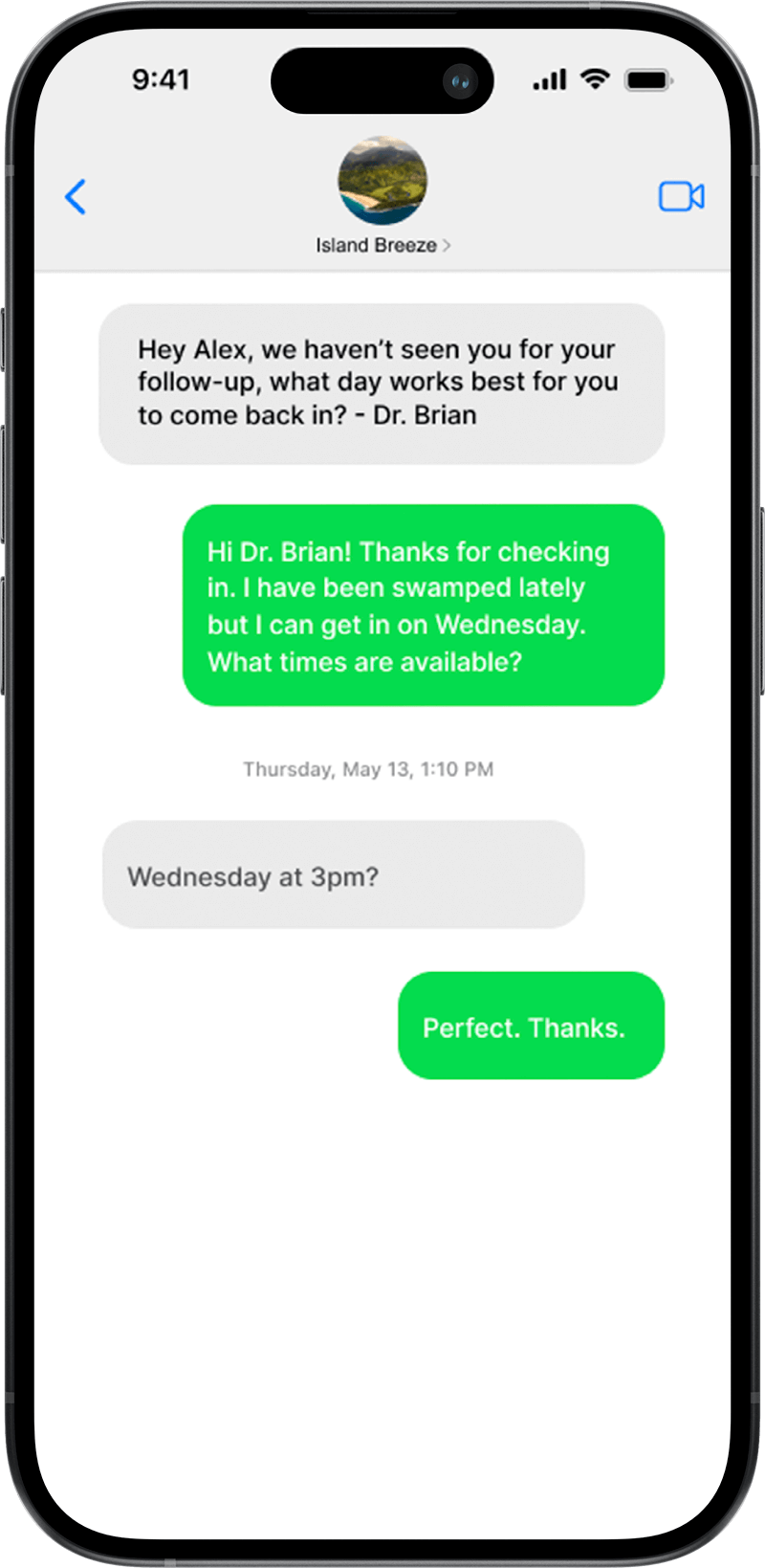The image size is (765, 1568).
Task: Tap the Wi-Fi status icon
Action: pyautogui.click(x=594, y=80)
